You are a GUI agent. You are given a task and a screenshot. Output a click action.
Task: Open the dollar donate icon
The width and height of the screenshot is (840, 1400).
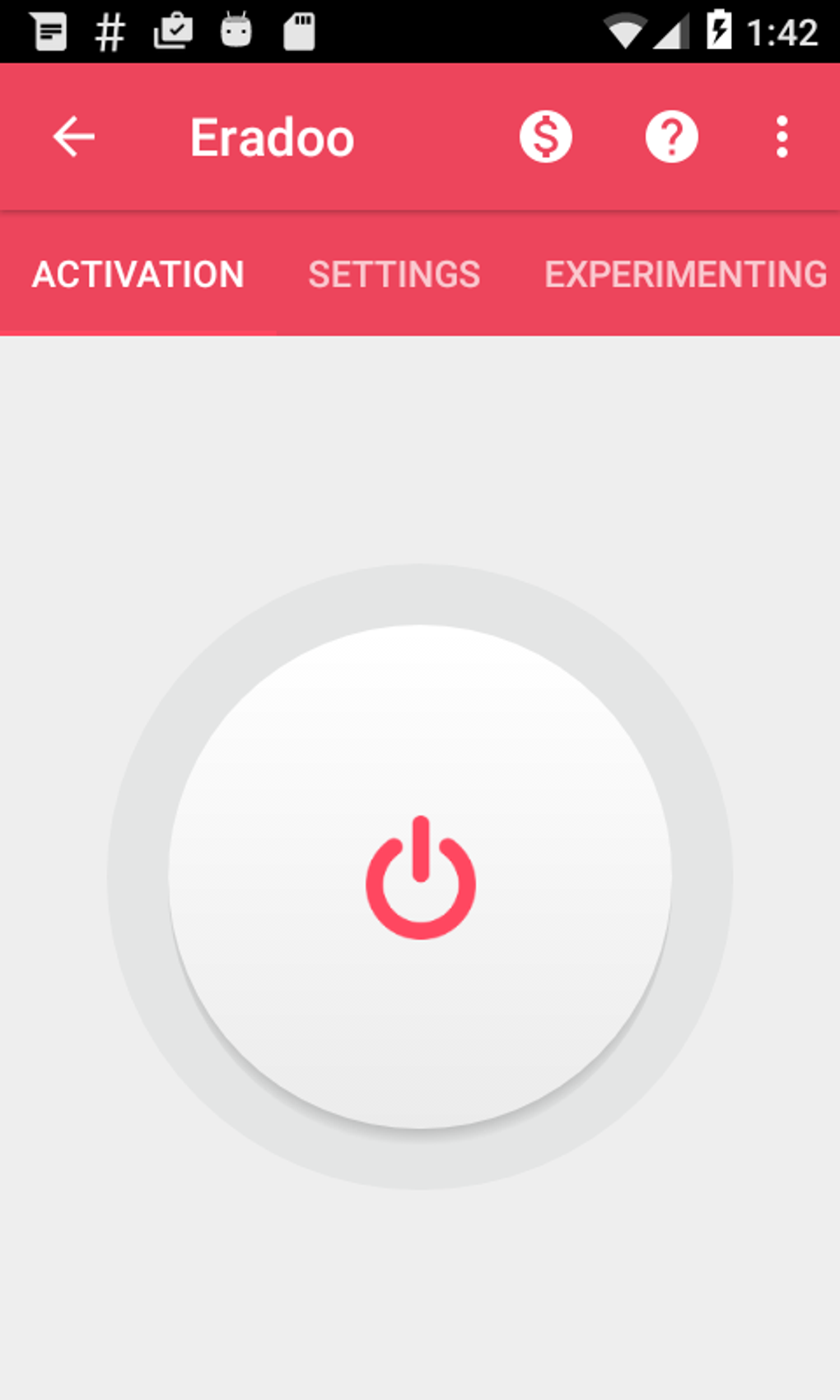coord(545,137)
